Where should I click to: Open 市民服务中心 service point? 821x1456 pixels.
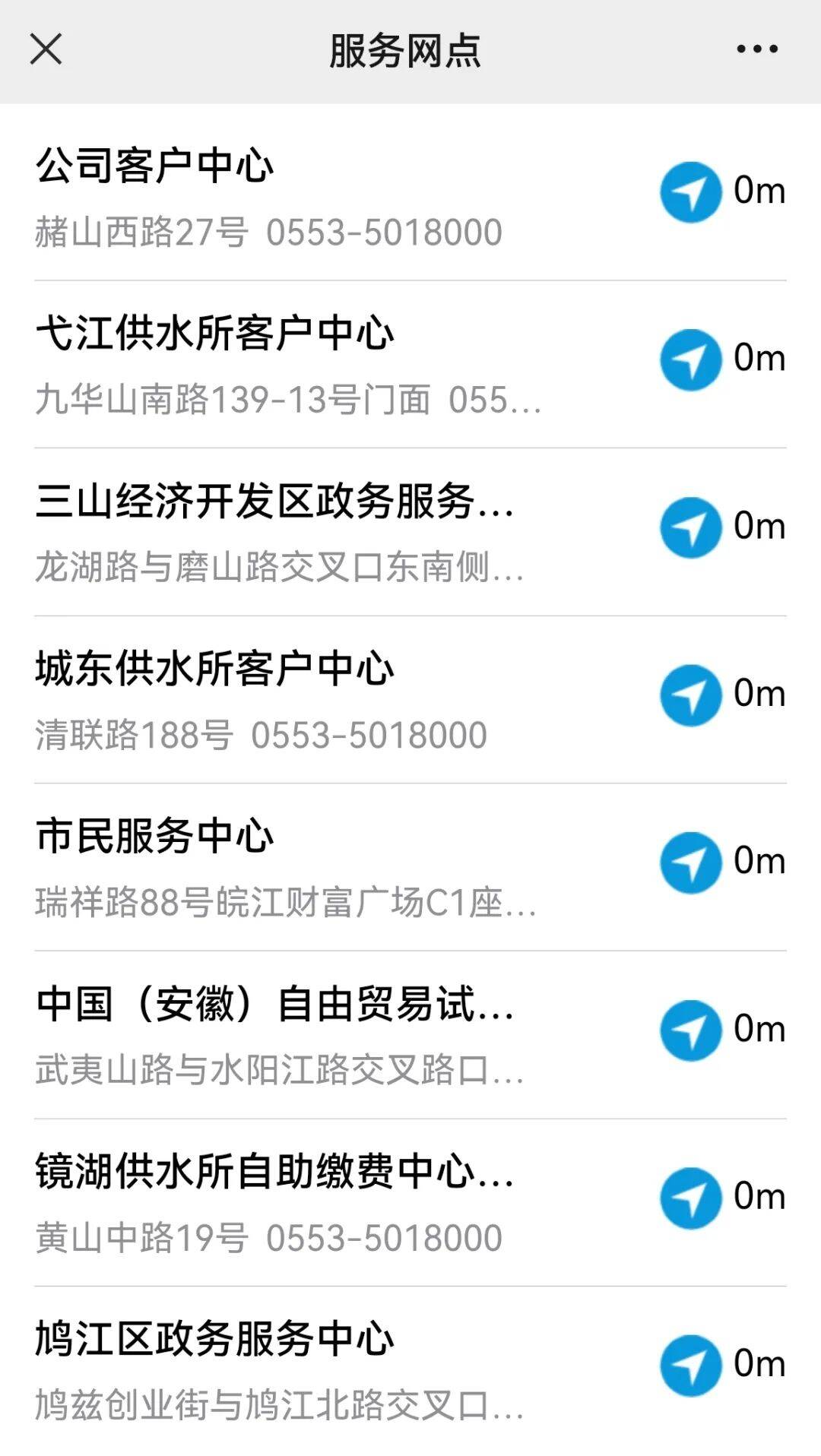click(410, 867)
